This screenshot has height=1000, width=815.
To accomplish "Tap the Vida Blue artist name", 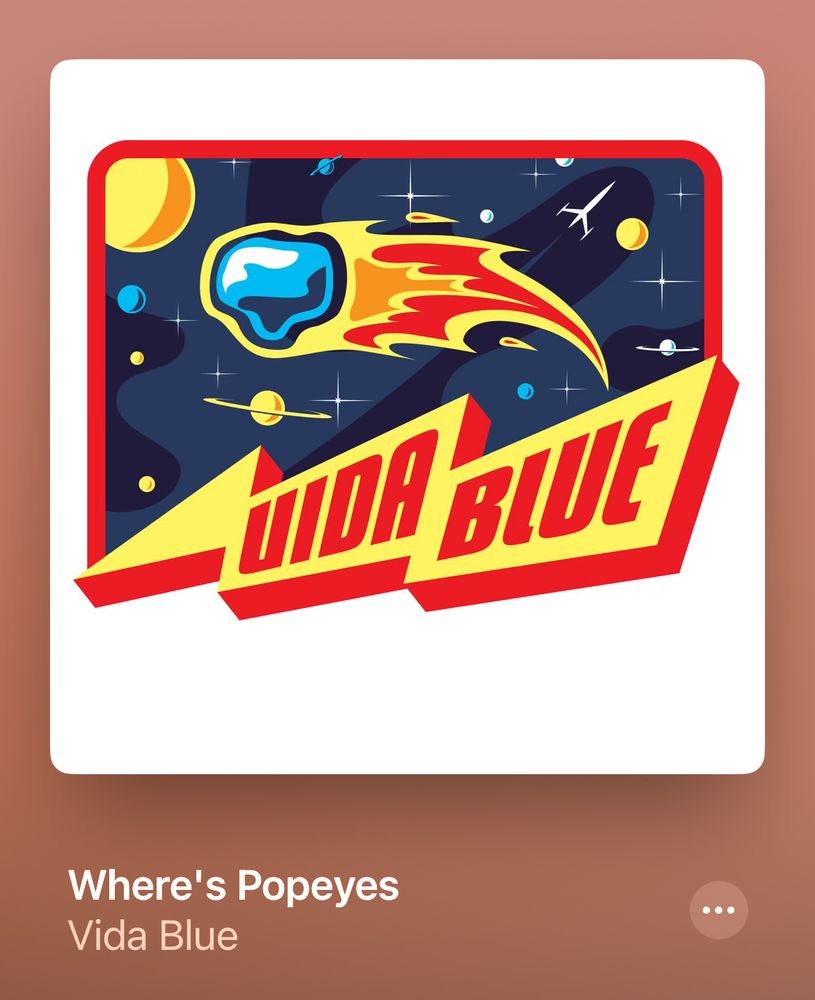I will tap(152, 936).
